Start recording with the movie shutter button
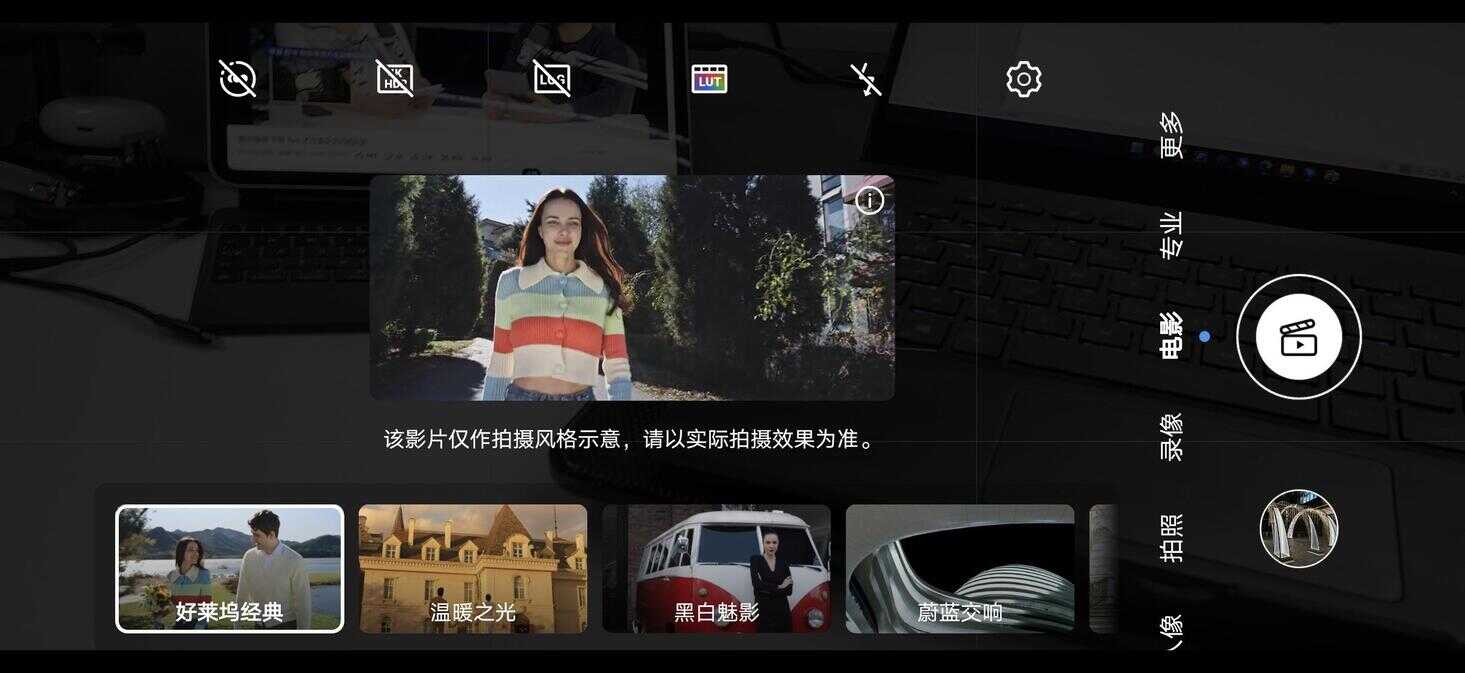 tap(1298, 337)
